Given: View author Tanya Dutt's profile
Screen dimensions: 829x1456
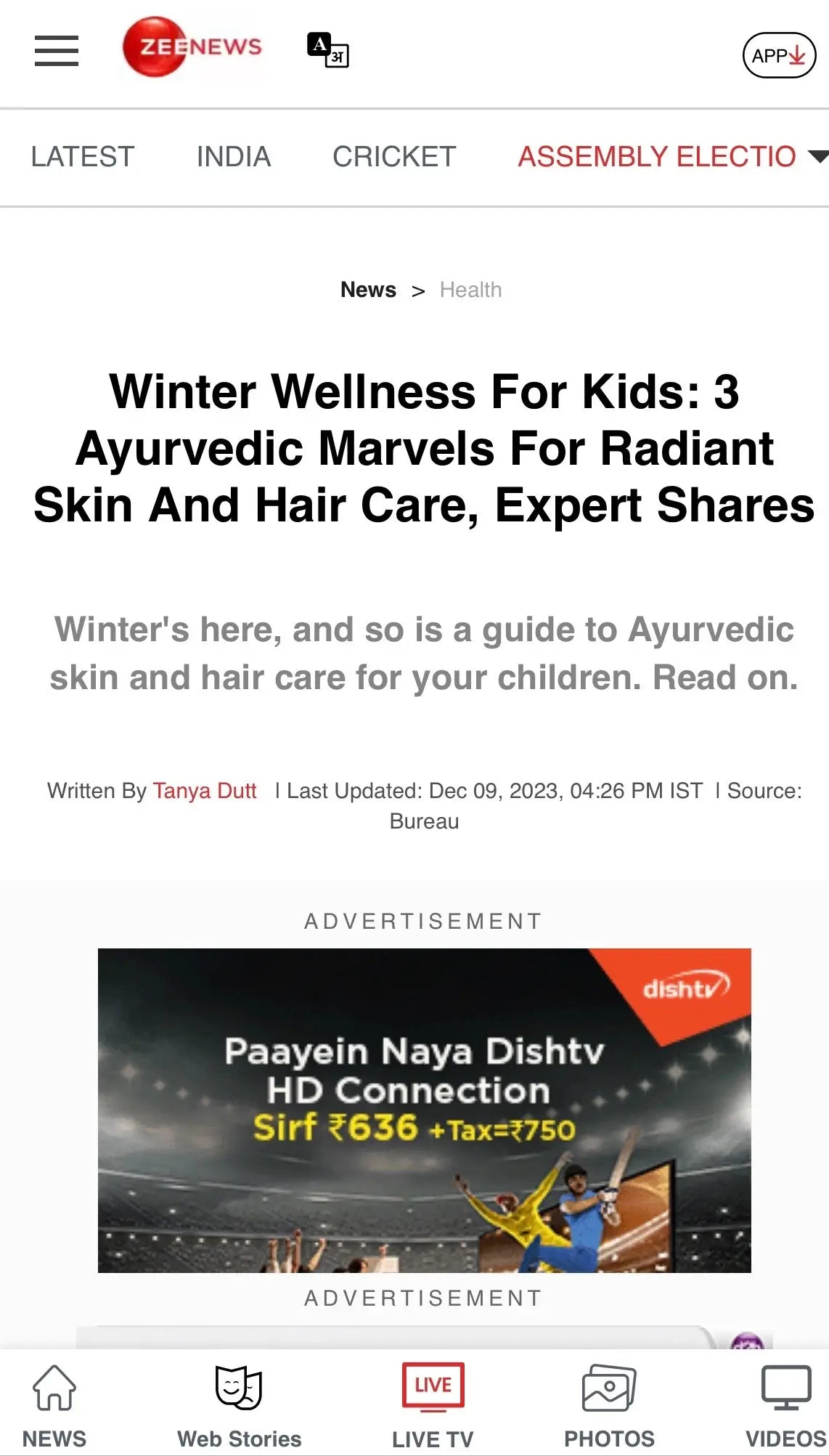Looking at the screenshot, I should pyautogui.click(x=205, y=791).
